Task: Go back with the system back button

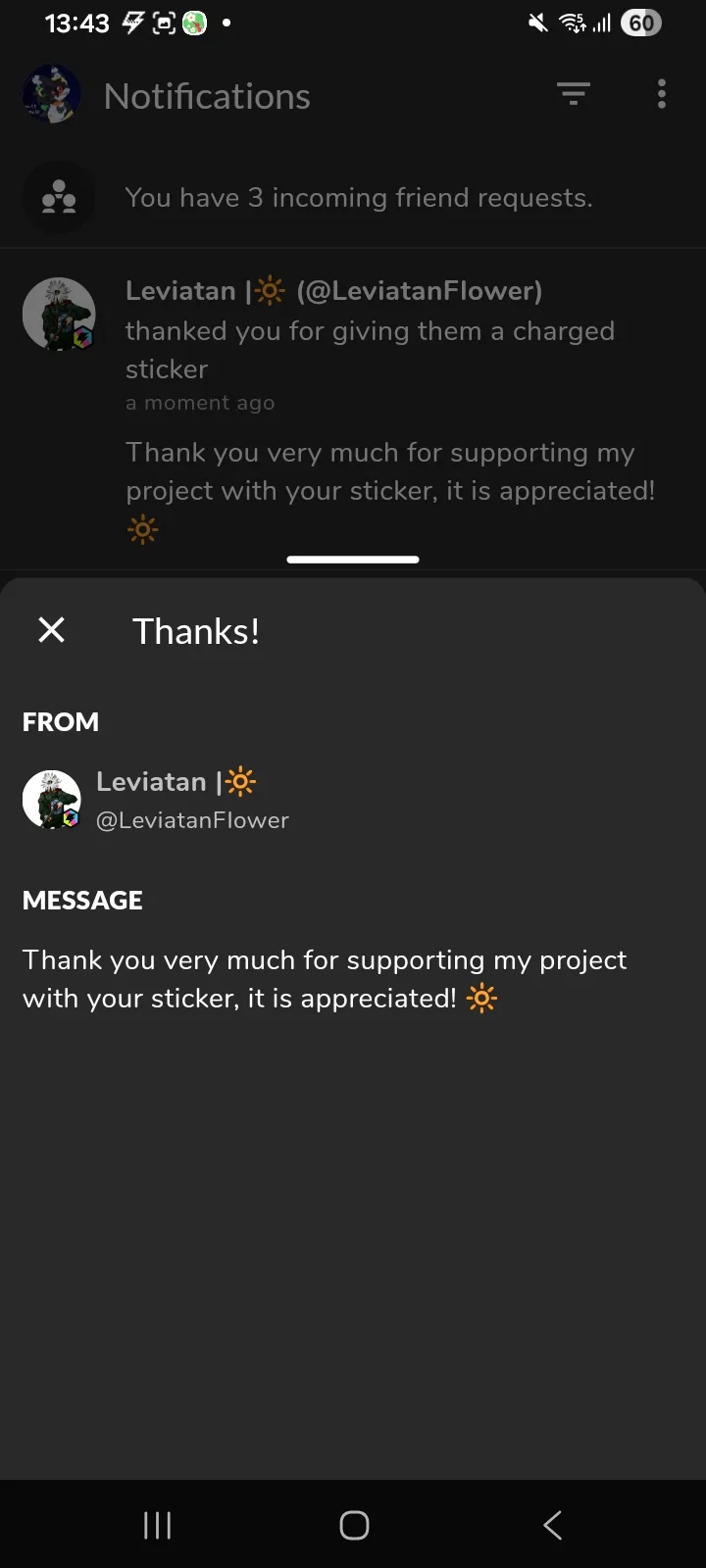Action: pyautogui.click(x=552, y=1525)
